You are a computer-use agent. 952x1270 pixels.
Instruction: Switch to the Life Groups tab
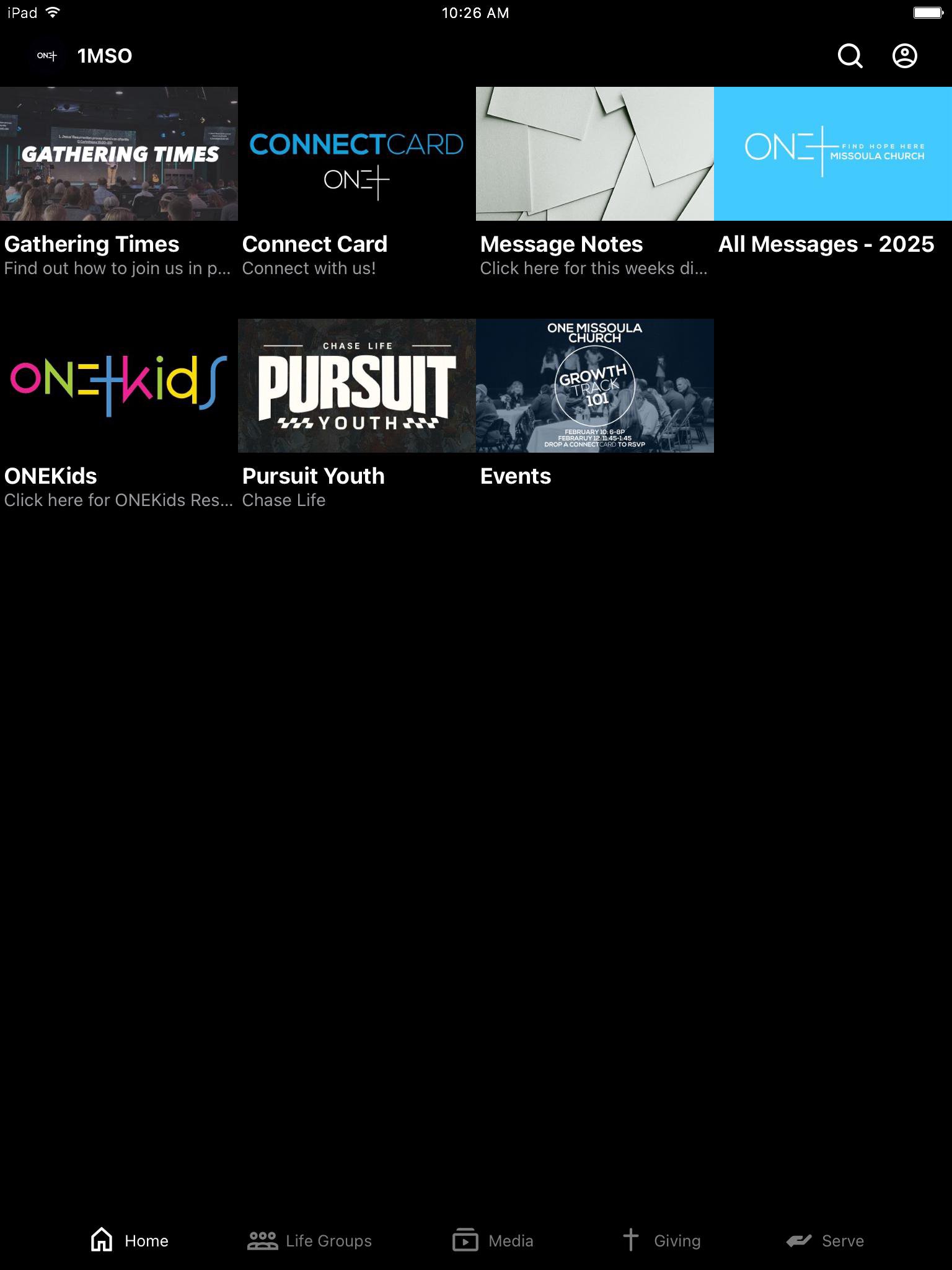click(x=310, y=1240)
